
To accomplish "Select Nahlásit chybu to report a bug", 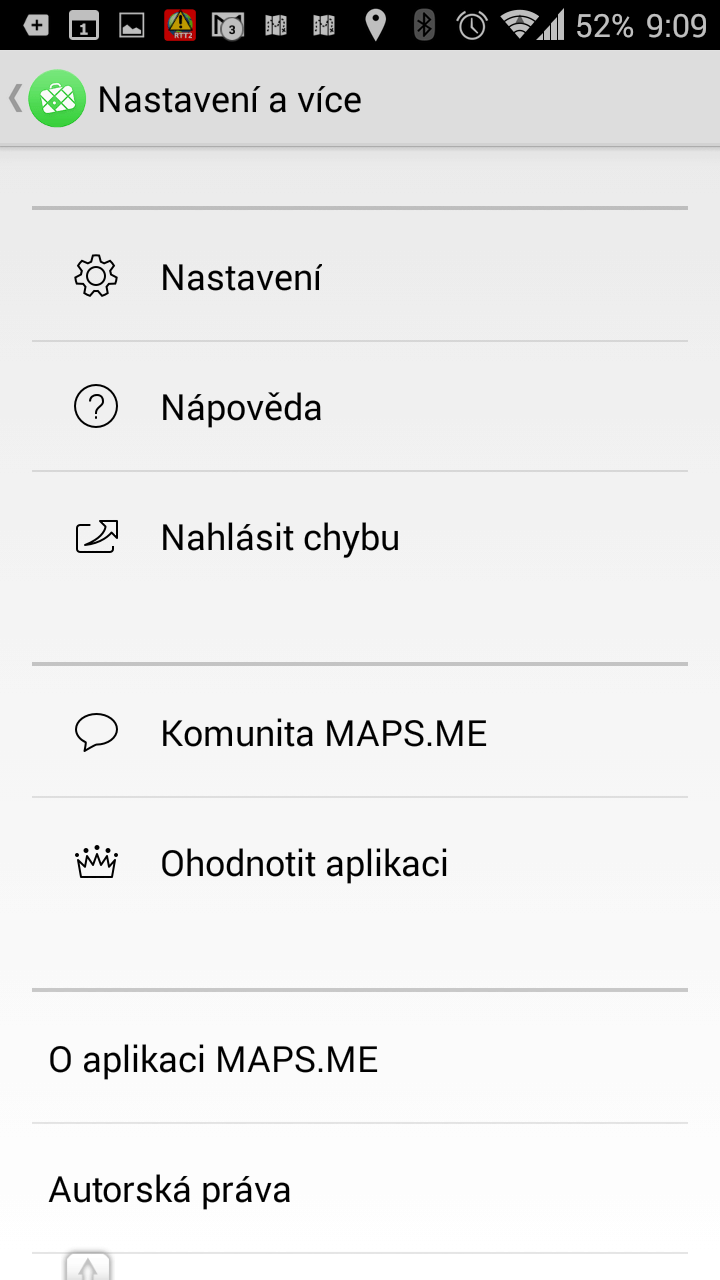I will pyautogui.click(x=360, y=537).
